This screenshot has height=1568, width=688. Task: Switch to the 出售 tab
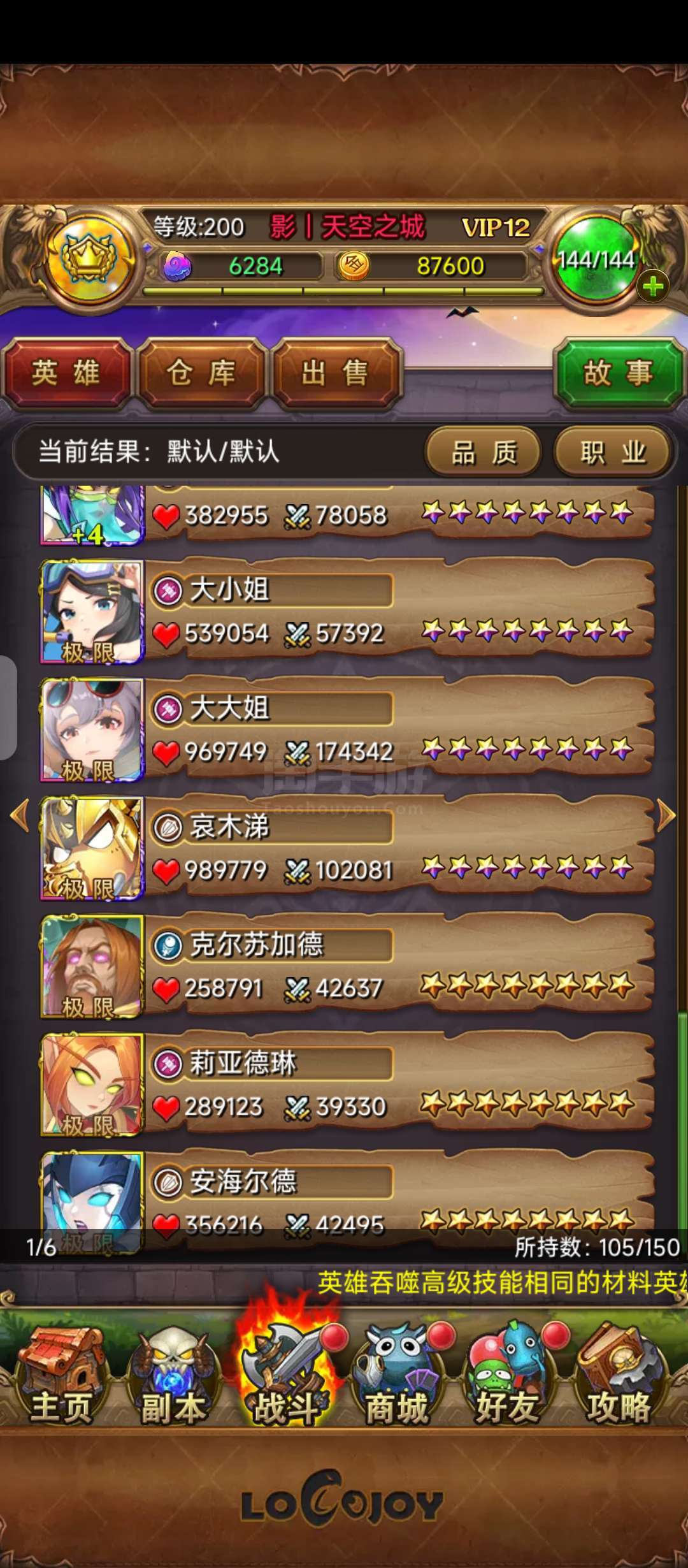tap(336, 374)
